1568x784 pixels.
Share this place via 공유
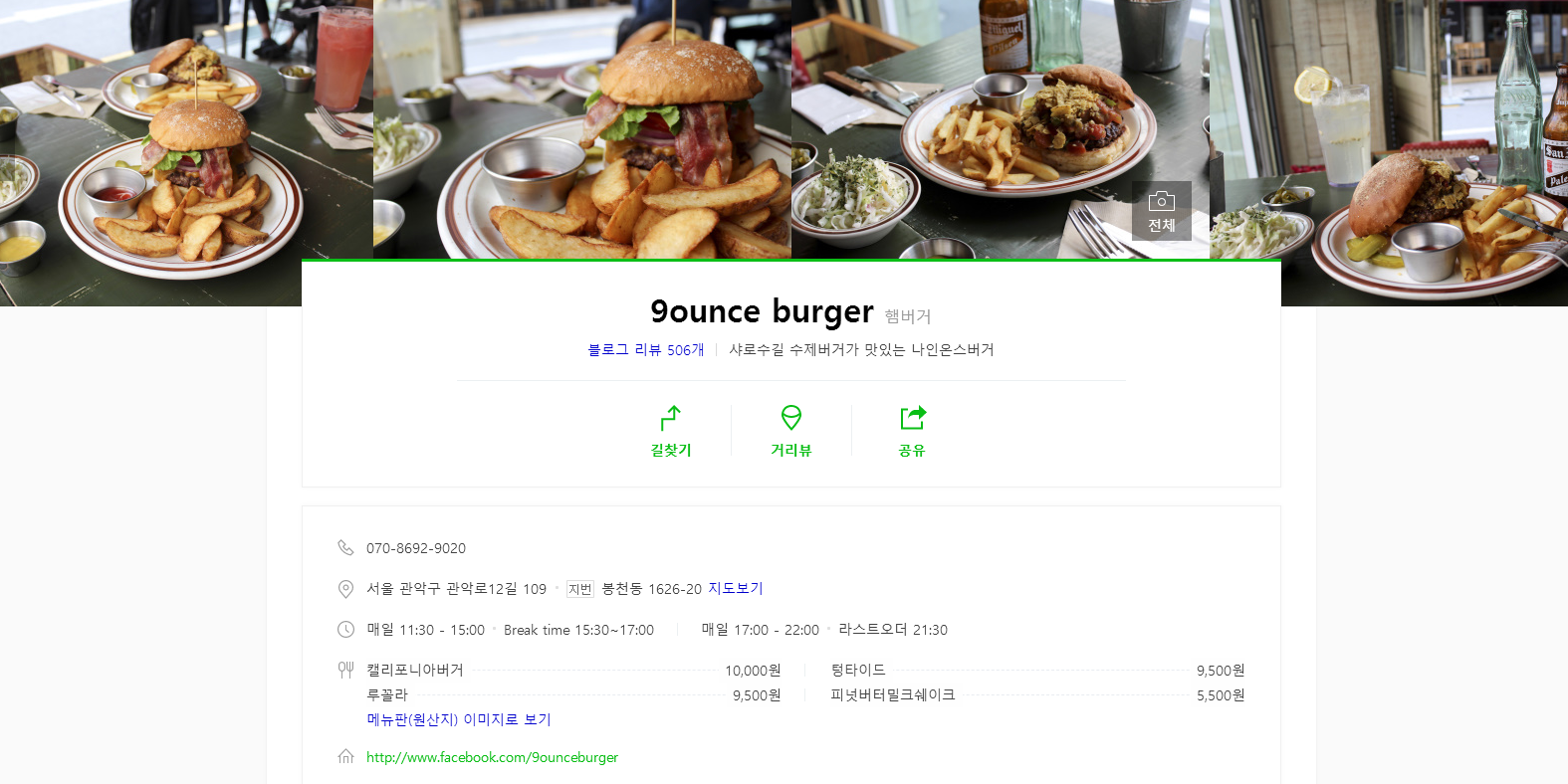(x=912, y=431)
